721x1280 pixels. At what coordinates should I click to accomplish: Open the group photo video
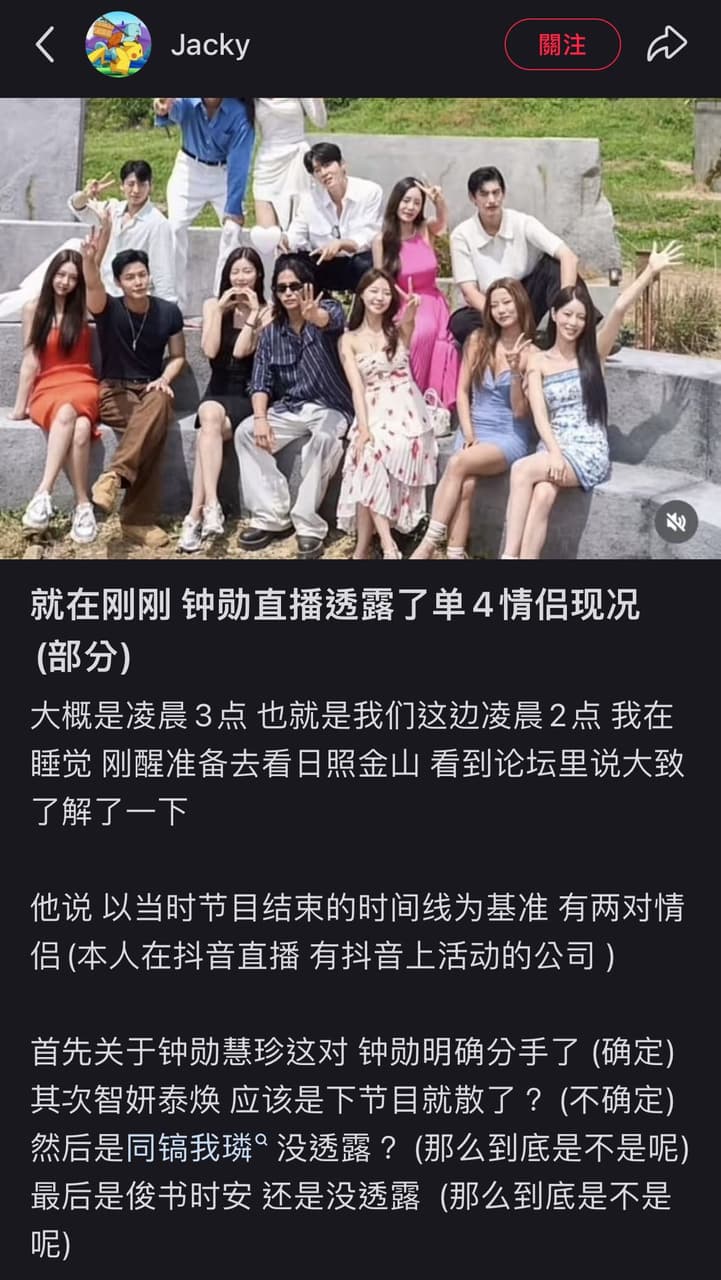(x=360, y=328)
